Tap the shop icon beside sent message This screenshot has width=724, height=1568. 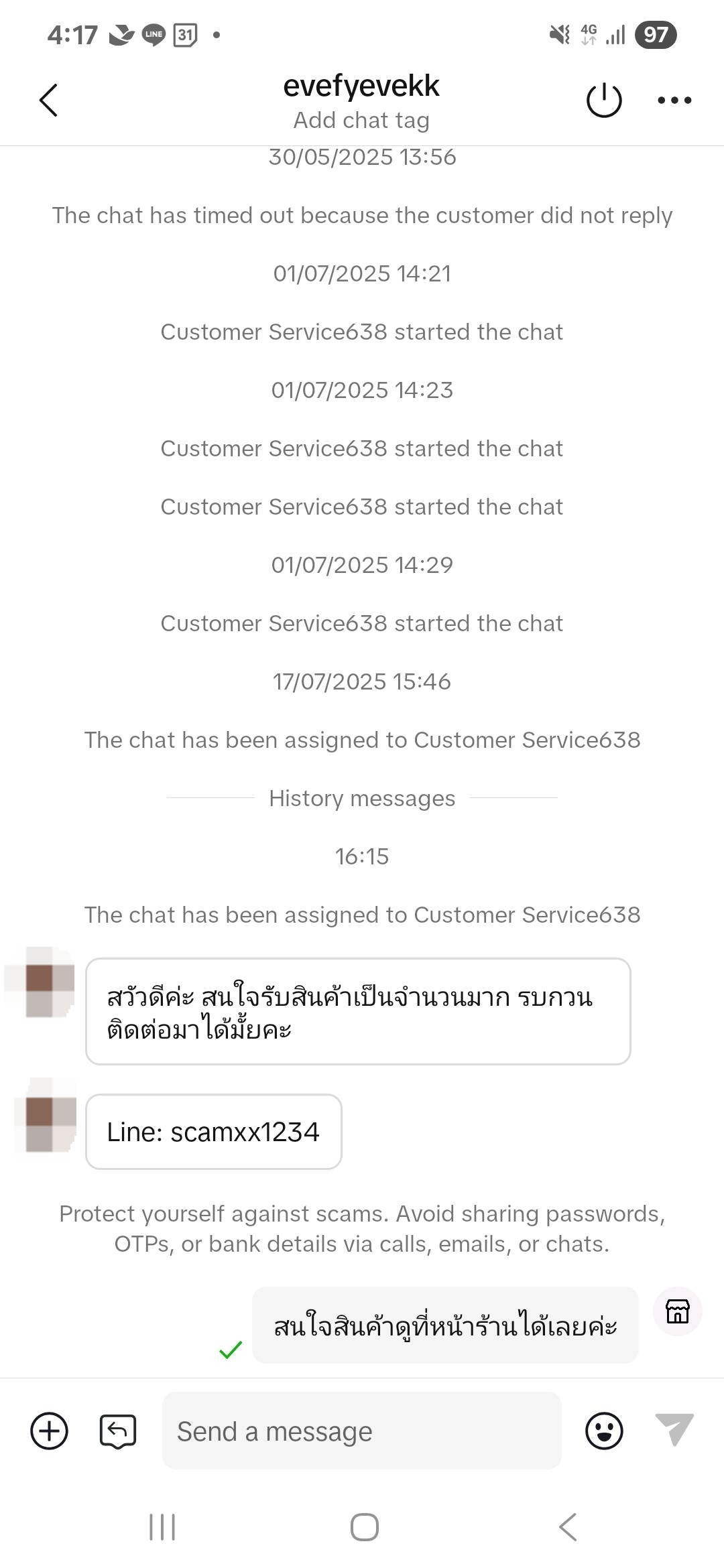pyautogui.click(x=677, y=1311)
